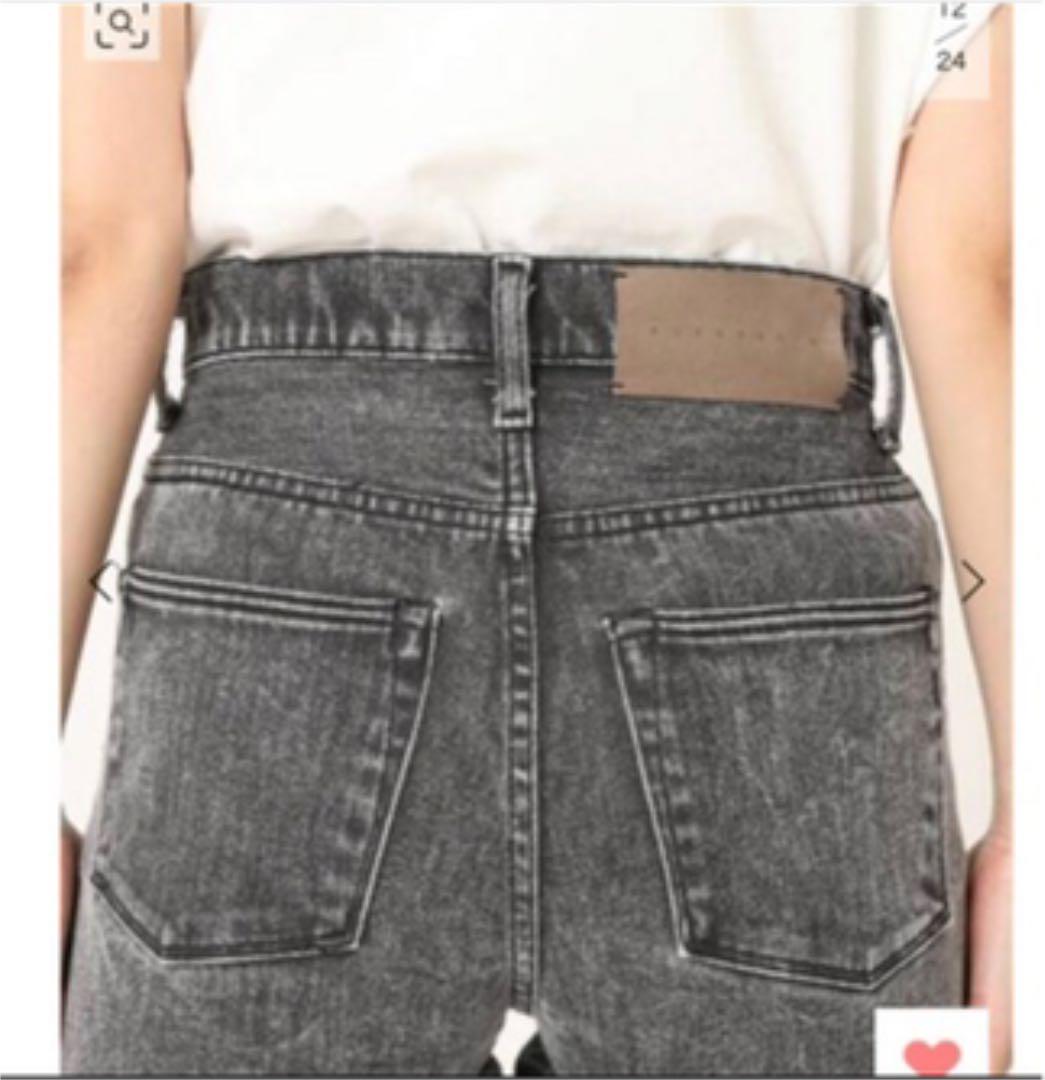This screenshot has width=1045, height=1080.
Task: Show the next product photo
Action: click(x=971, y=581)
